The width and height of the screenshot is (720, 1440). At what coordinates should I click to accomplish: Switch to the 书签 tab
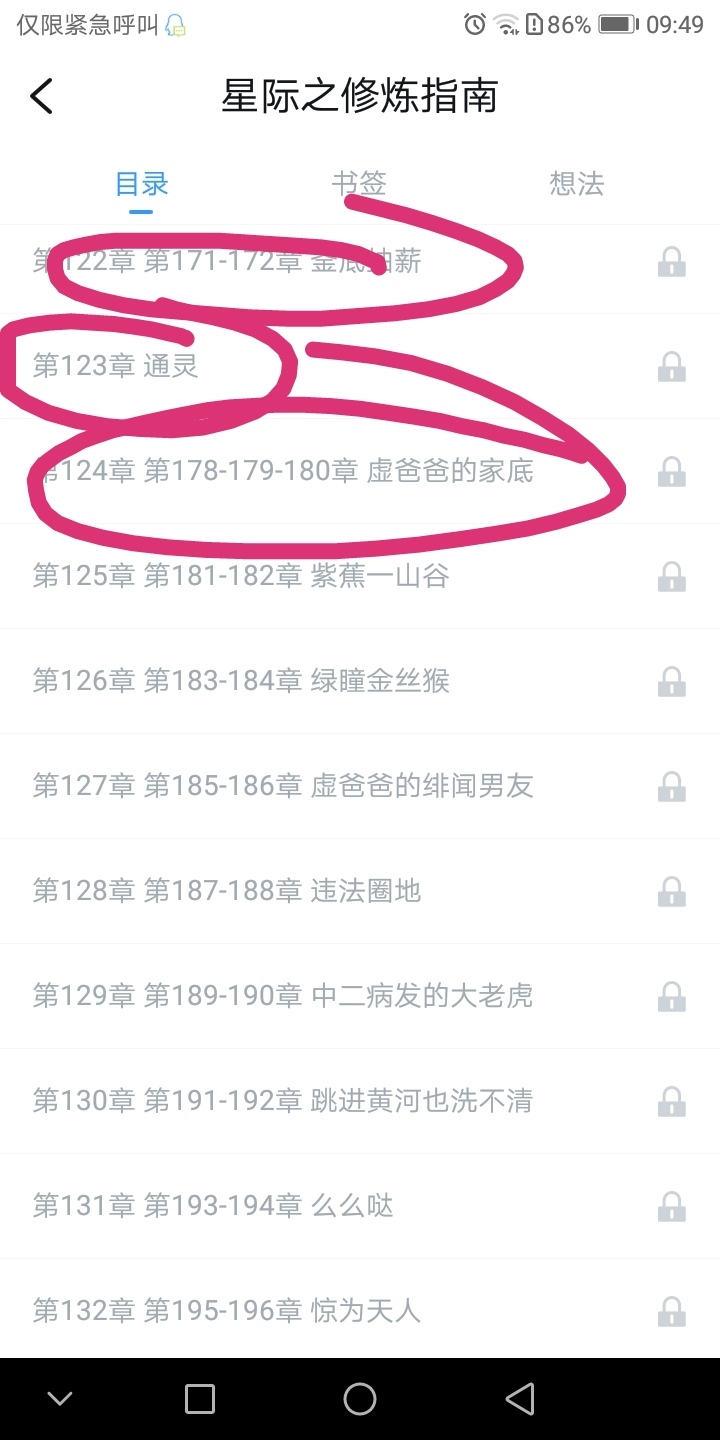click(x=359, y=184)
